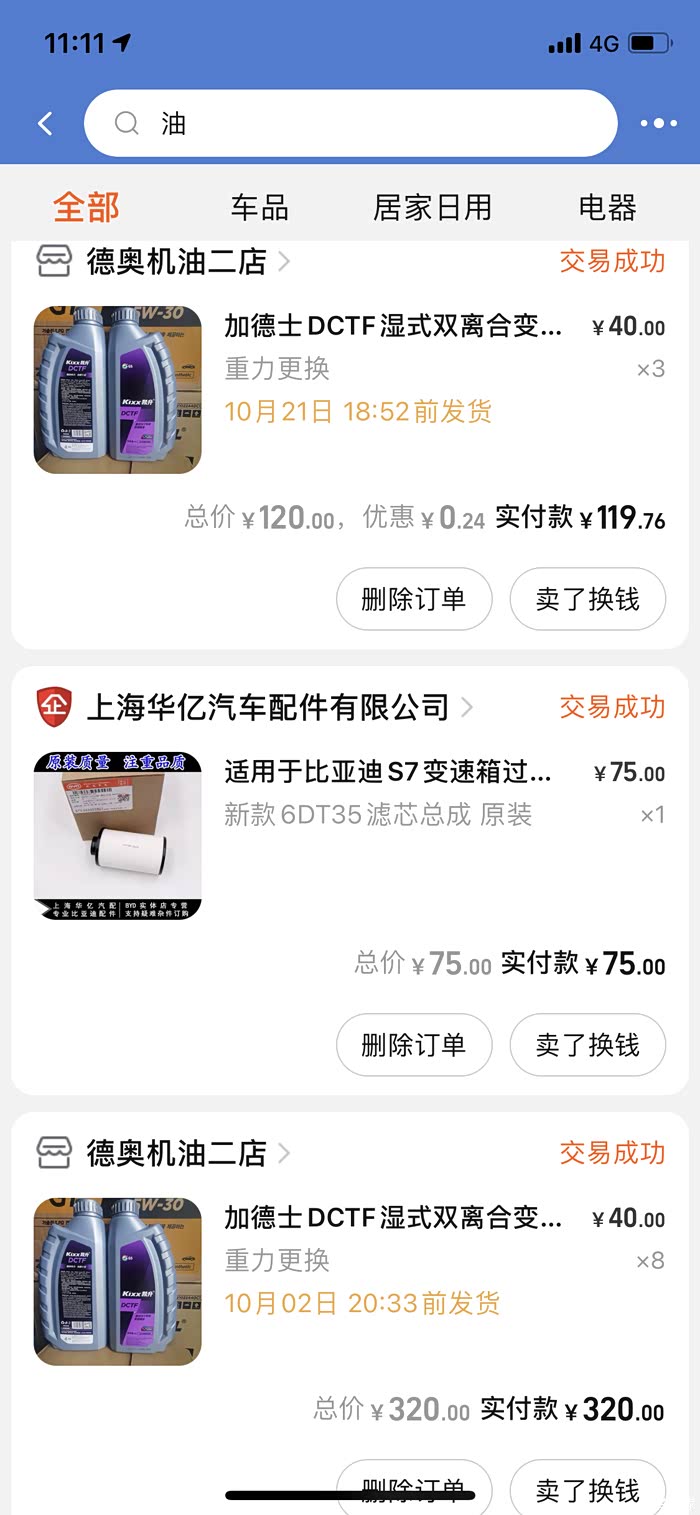The width and height of the screenshot is (700, 1515).
Task: Tap 卖了换钱 on the ¥320.00 order
Action: click(587, 1490)
